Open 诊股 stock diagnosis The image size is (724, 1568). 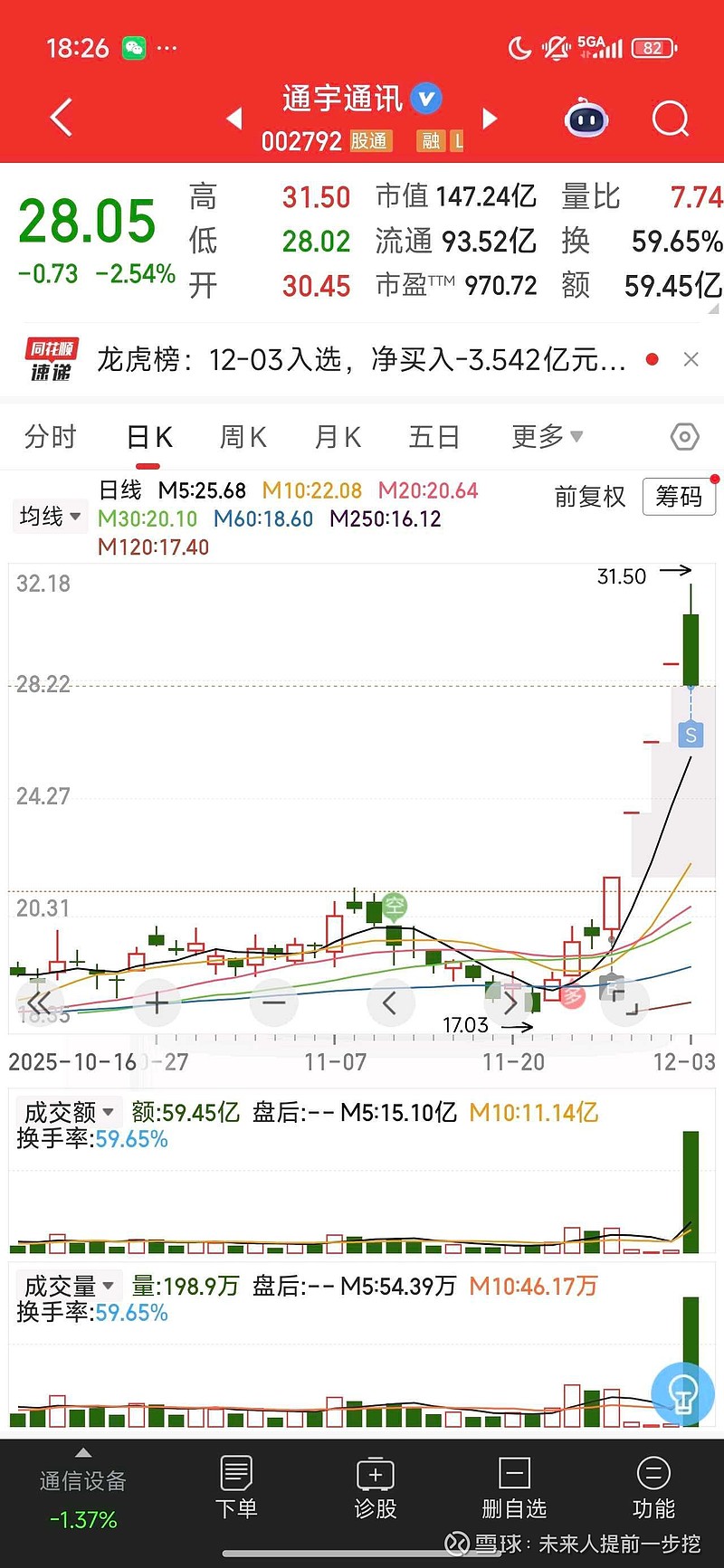click(x=375, y=1488)
